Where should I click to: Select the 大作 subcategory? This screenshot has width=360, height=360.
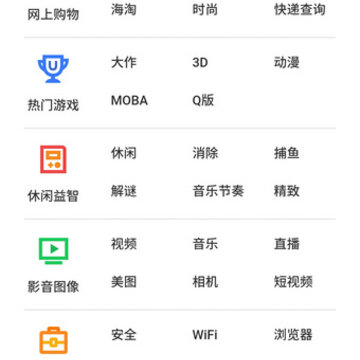(124, 63)
